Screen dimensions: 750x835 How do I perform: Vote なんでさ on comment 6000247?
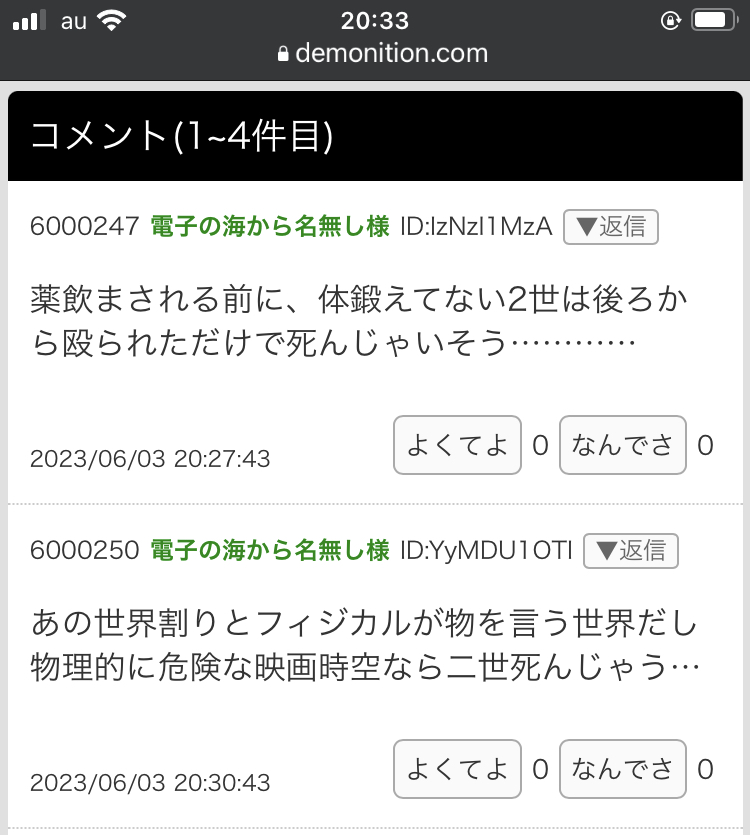pyautogui.click(x=622, y=445)
